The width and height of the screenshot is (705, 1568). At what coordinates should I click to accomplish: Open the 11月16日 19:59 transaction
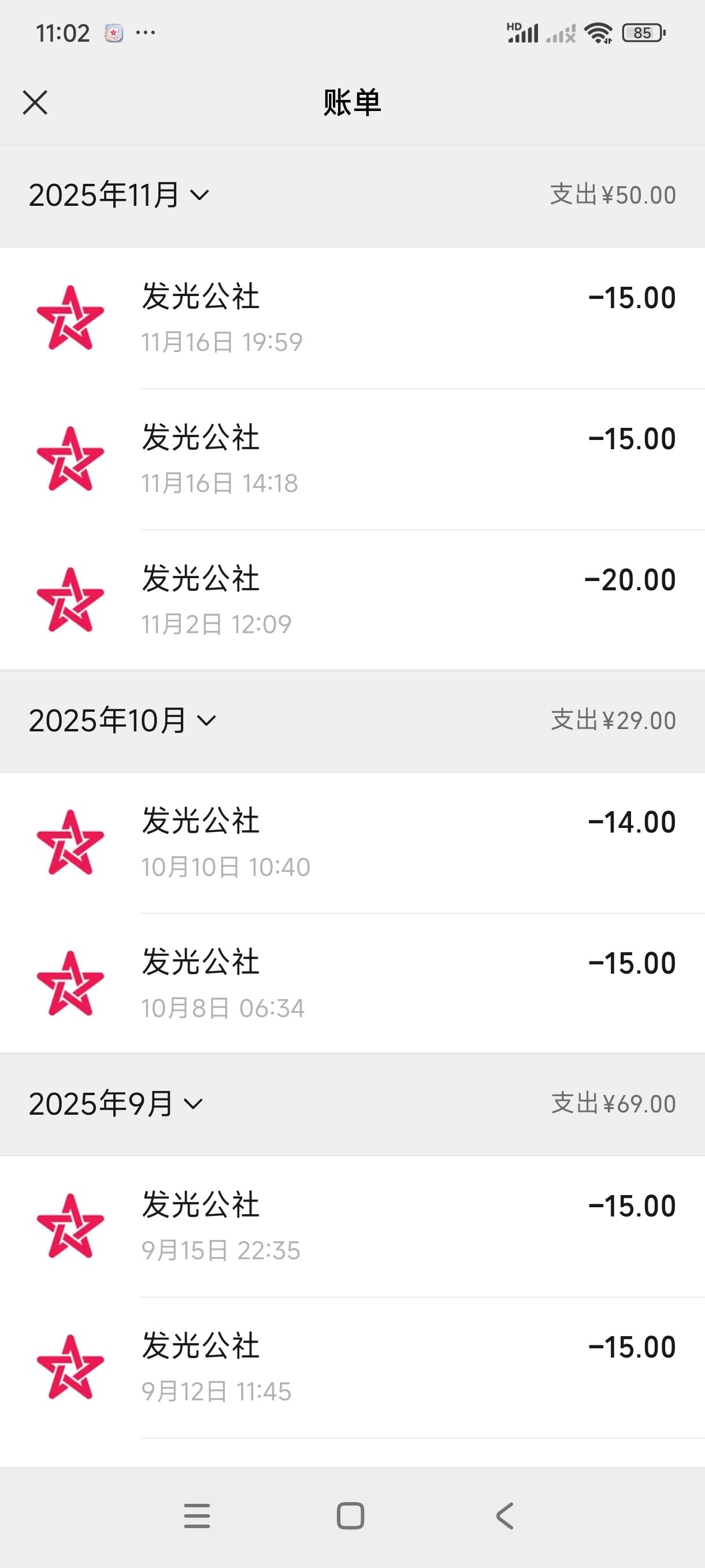pos(352,318)
